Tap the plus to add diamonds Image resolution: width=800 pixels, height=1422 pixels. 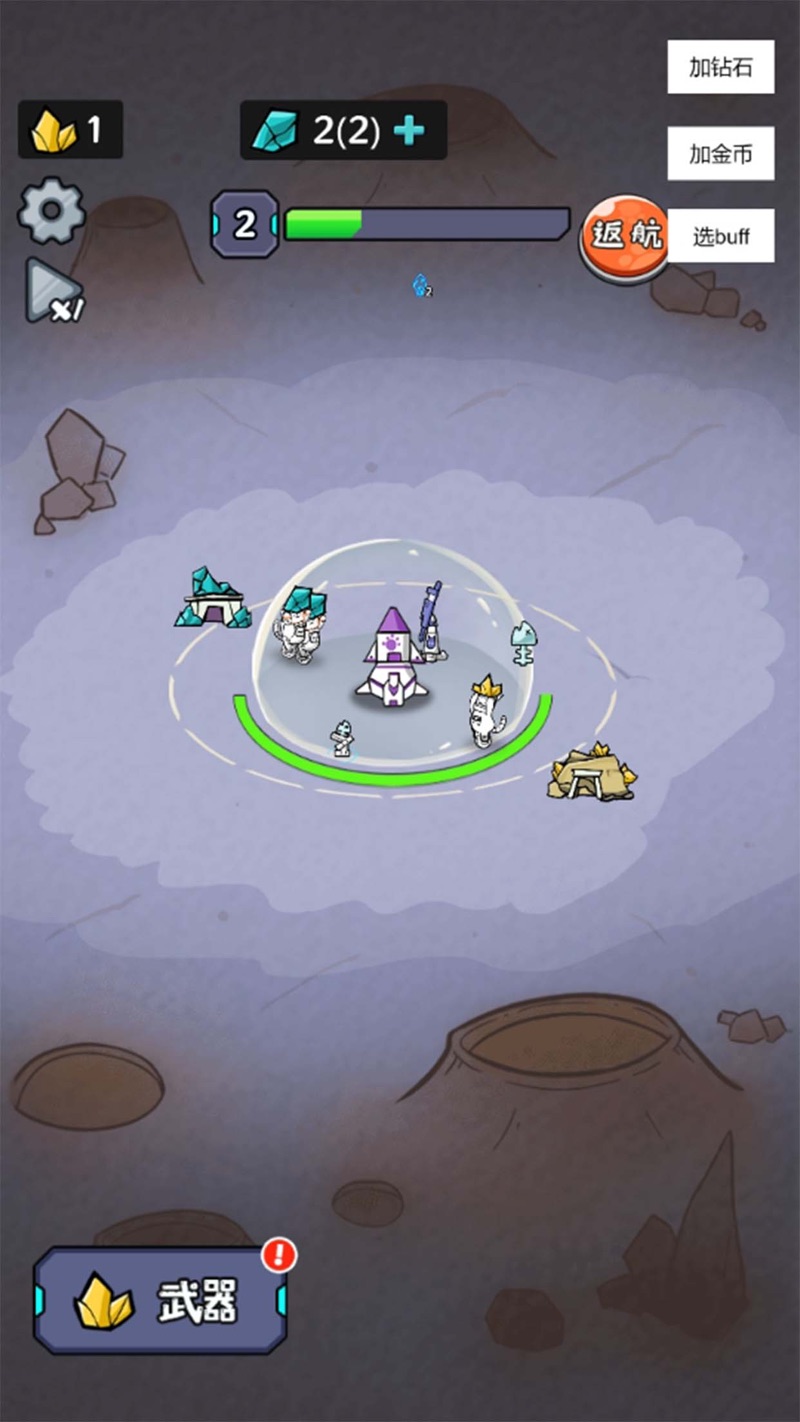point(409,130)
